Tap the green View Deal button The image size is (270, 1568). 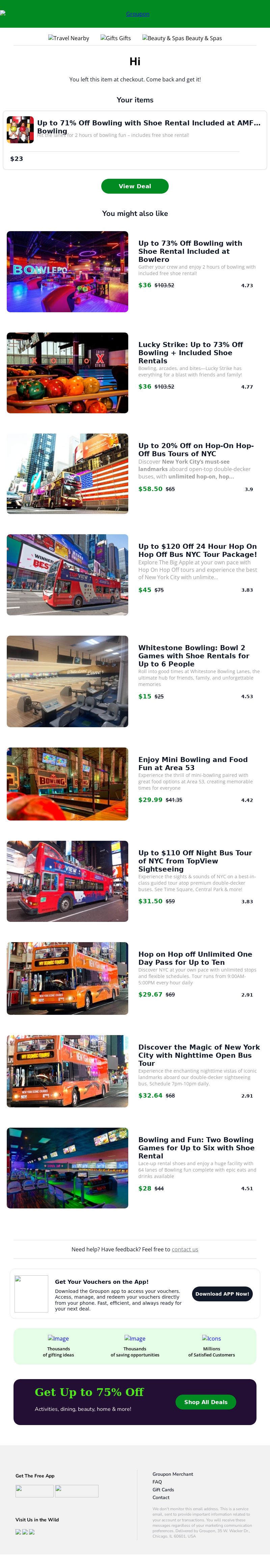point(134,186)
